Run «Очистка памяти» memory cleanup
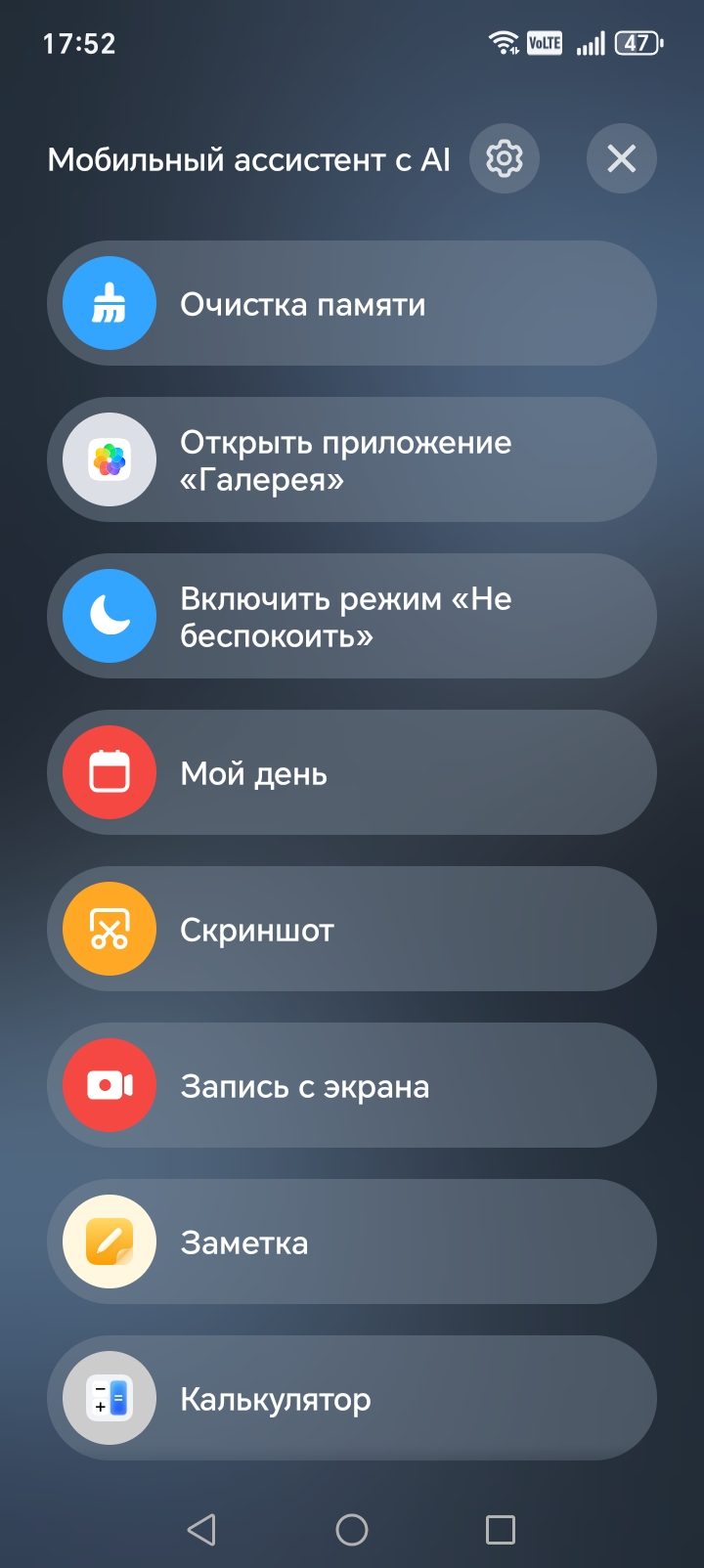The height and width of the screenshot is (1568, 704). (x=352, y=304)
